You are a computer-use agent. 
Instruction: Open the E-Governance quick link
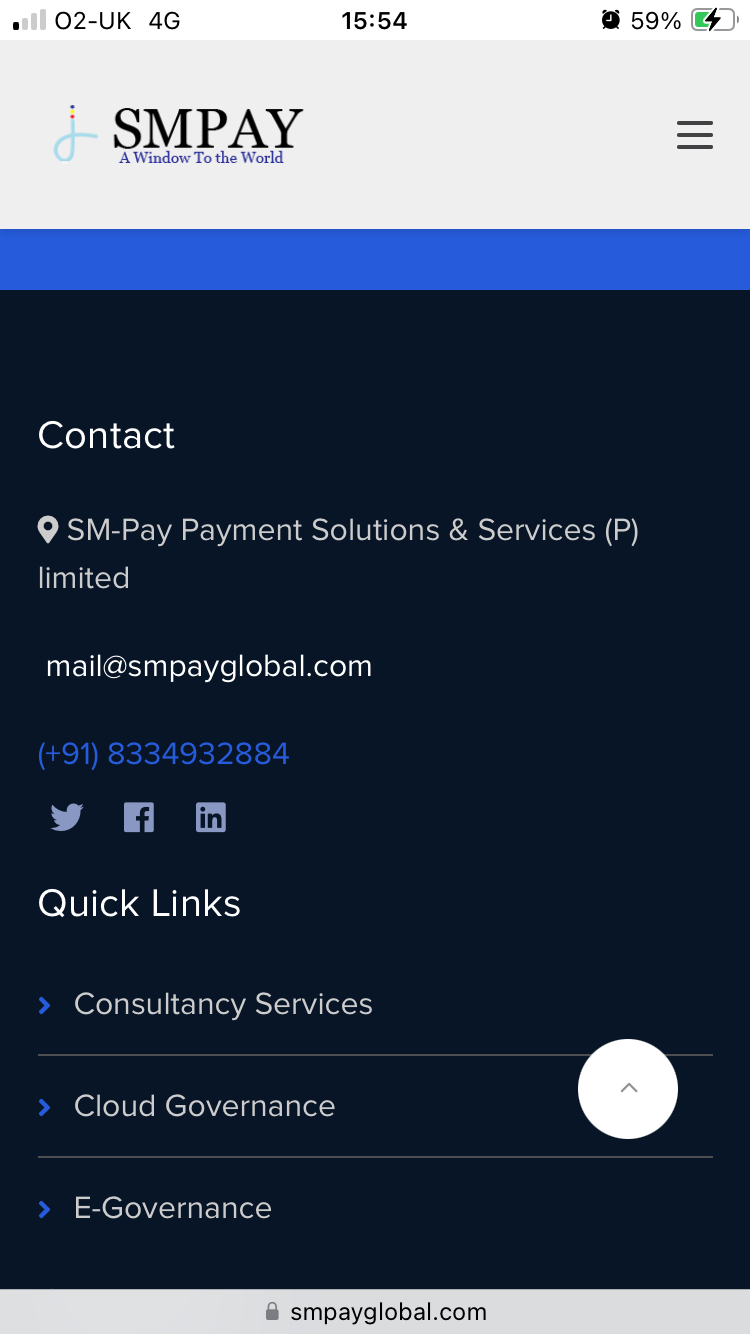point(173,1208)
